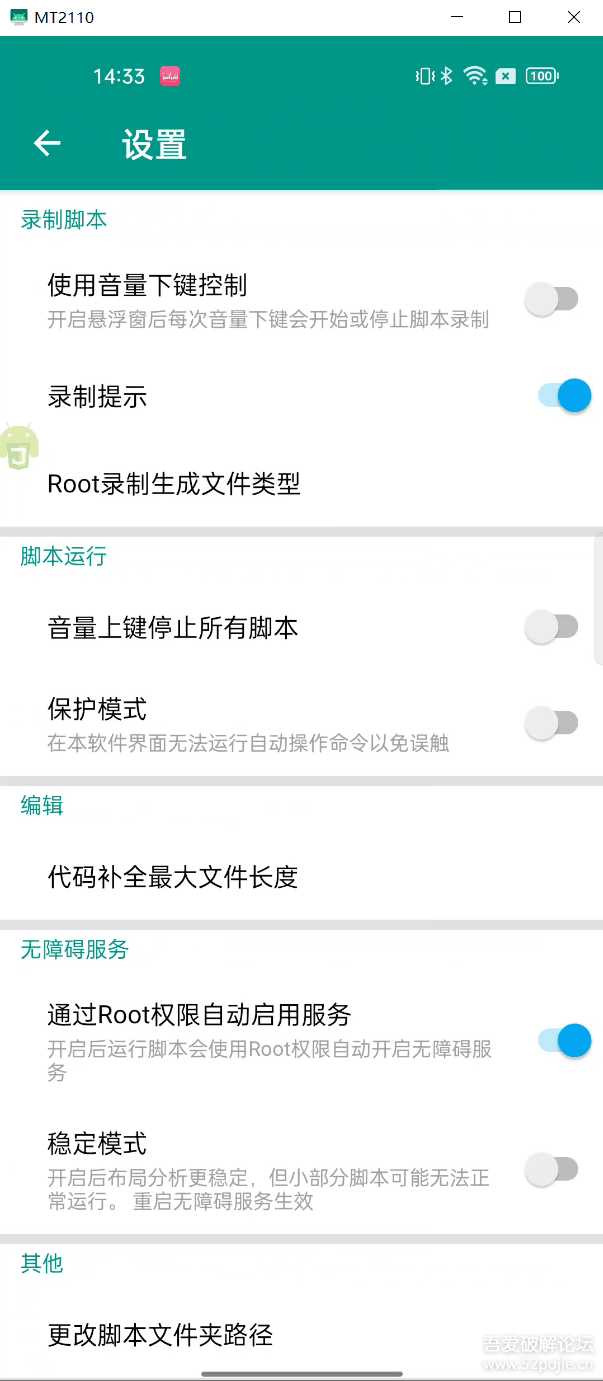Toggle the 稳定模式 switch on

pos(552,1169)
